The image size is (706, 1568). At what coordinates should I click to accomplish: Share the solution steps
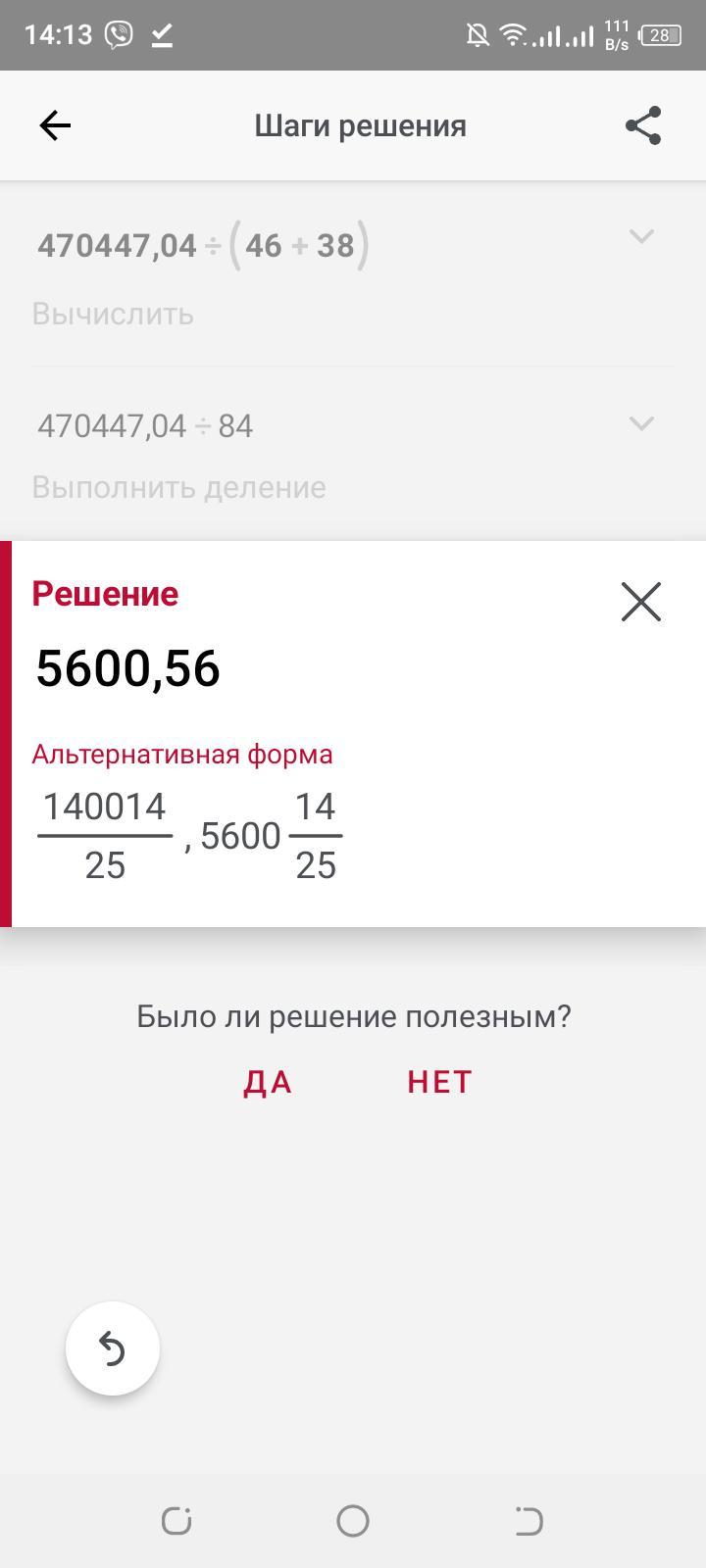(643, 125)
